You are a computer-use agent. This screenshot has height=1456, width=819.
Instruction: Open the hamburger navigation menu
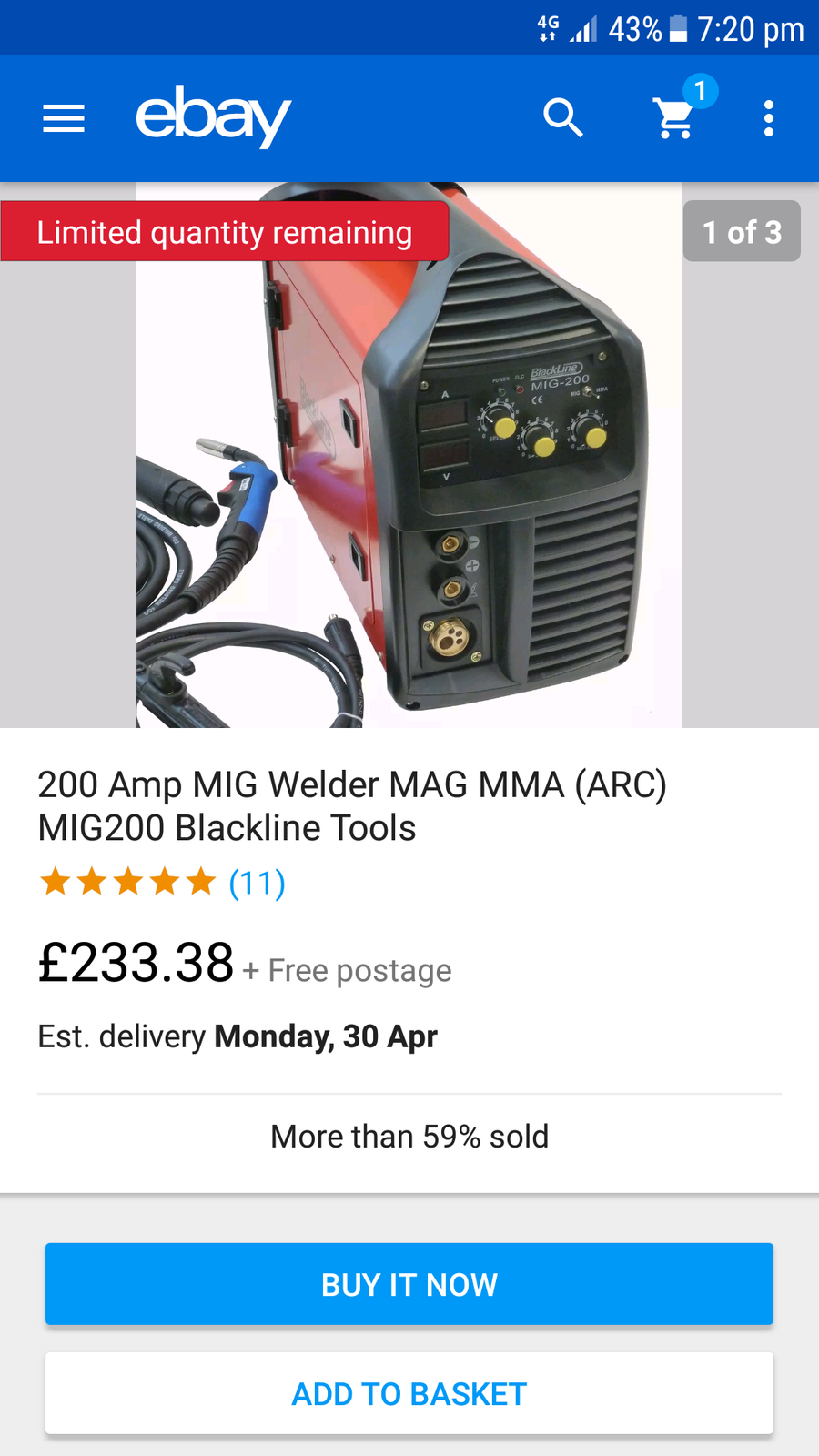pos(64,118)
